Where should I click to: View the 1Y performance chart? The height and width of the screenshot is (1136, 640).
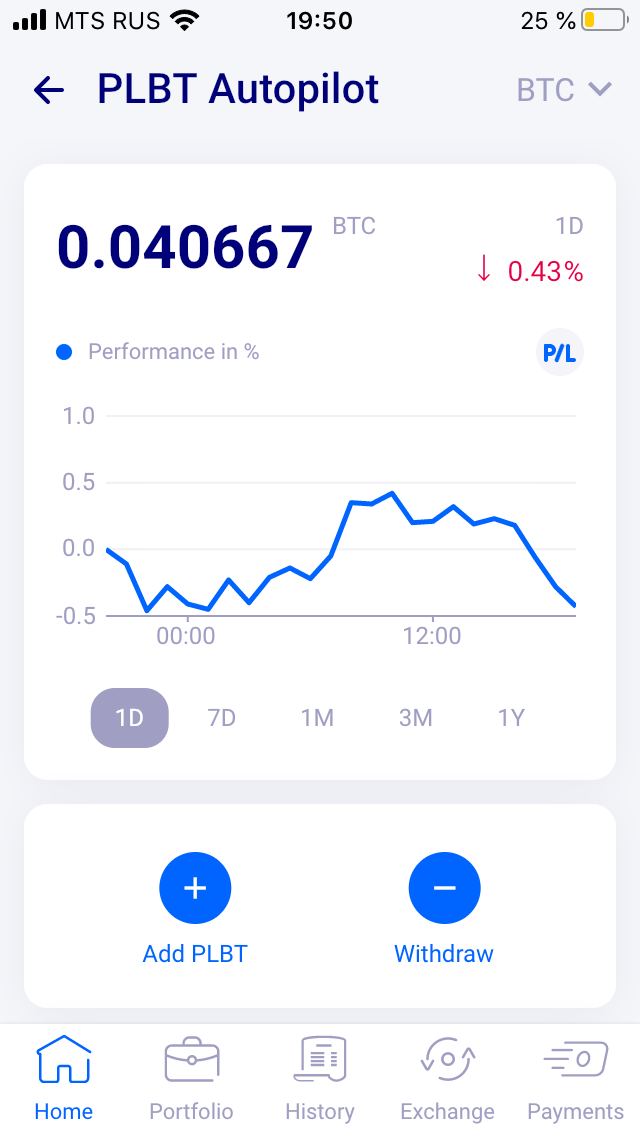tap(510, 718)
